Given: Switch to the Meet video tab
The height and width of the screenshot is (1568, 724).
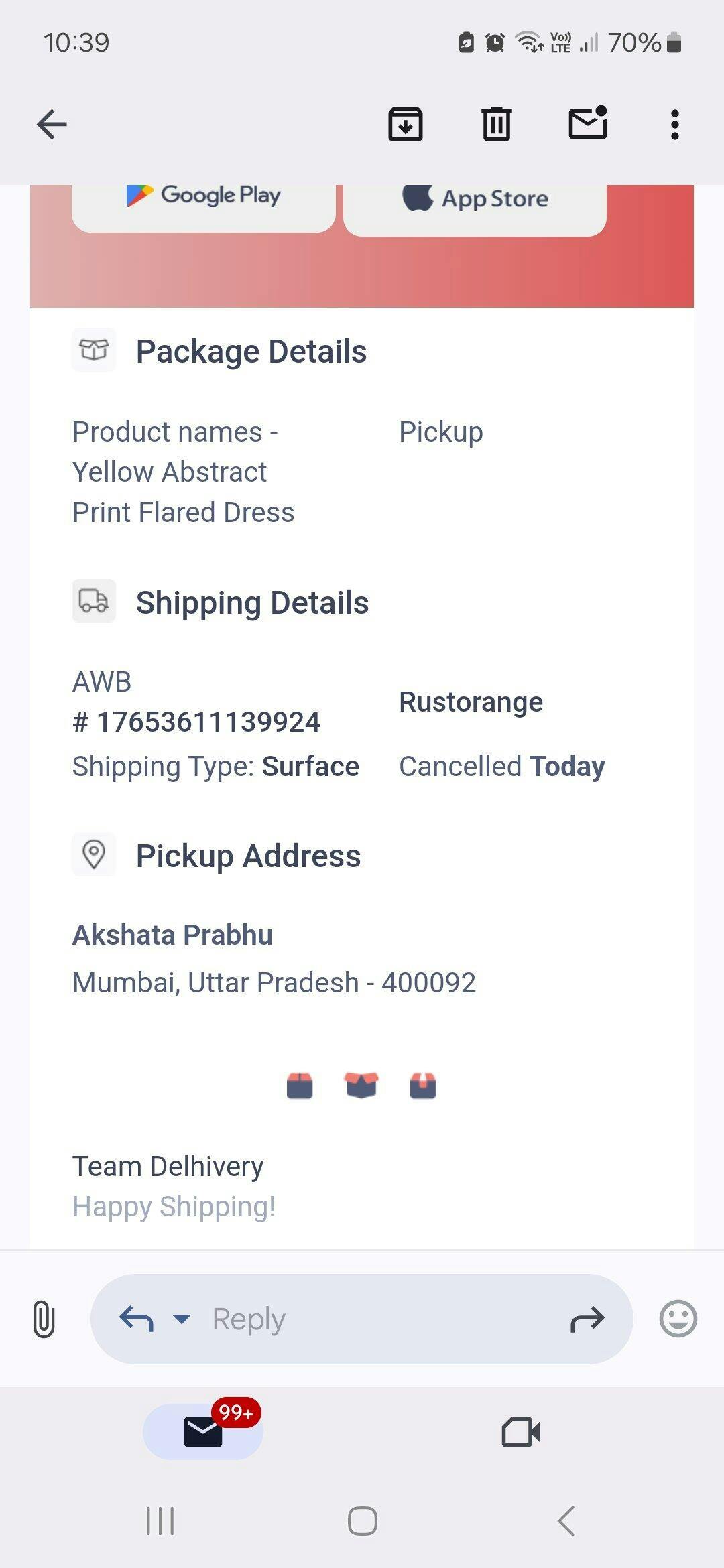Looking at the screenshot, I should [521, 1433].
